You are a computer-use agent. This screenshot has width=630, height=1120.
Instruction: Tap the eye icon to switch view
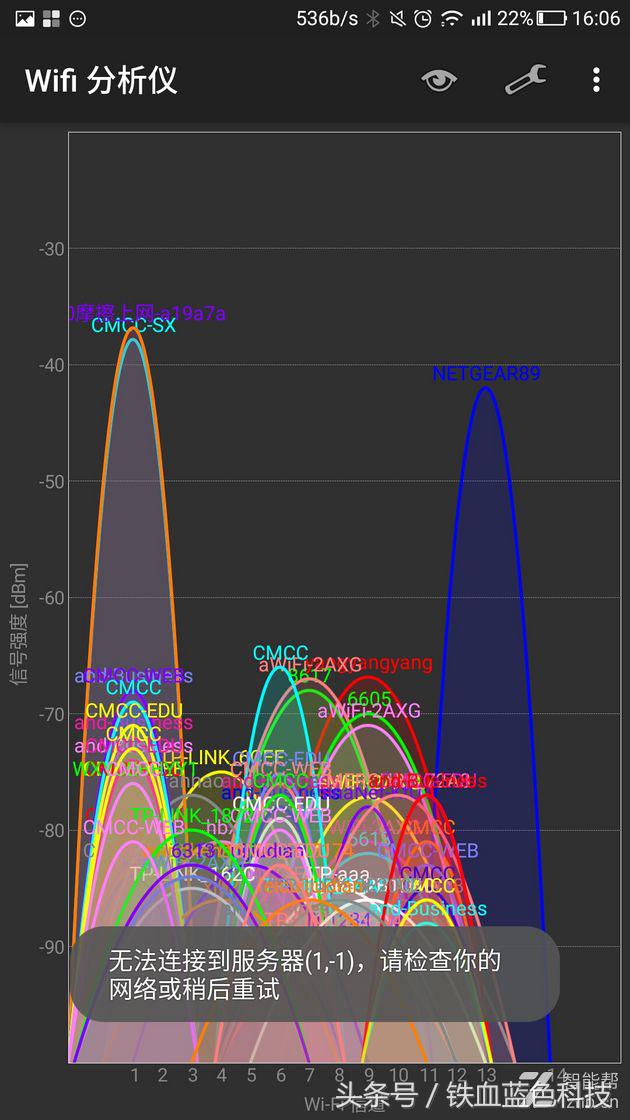(439, 80)
